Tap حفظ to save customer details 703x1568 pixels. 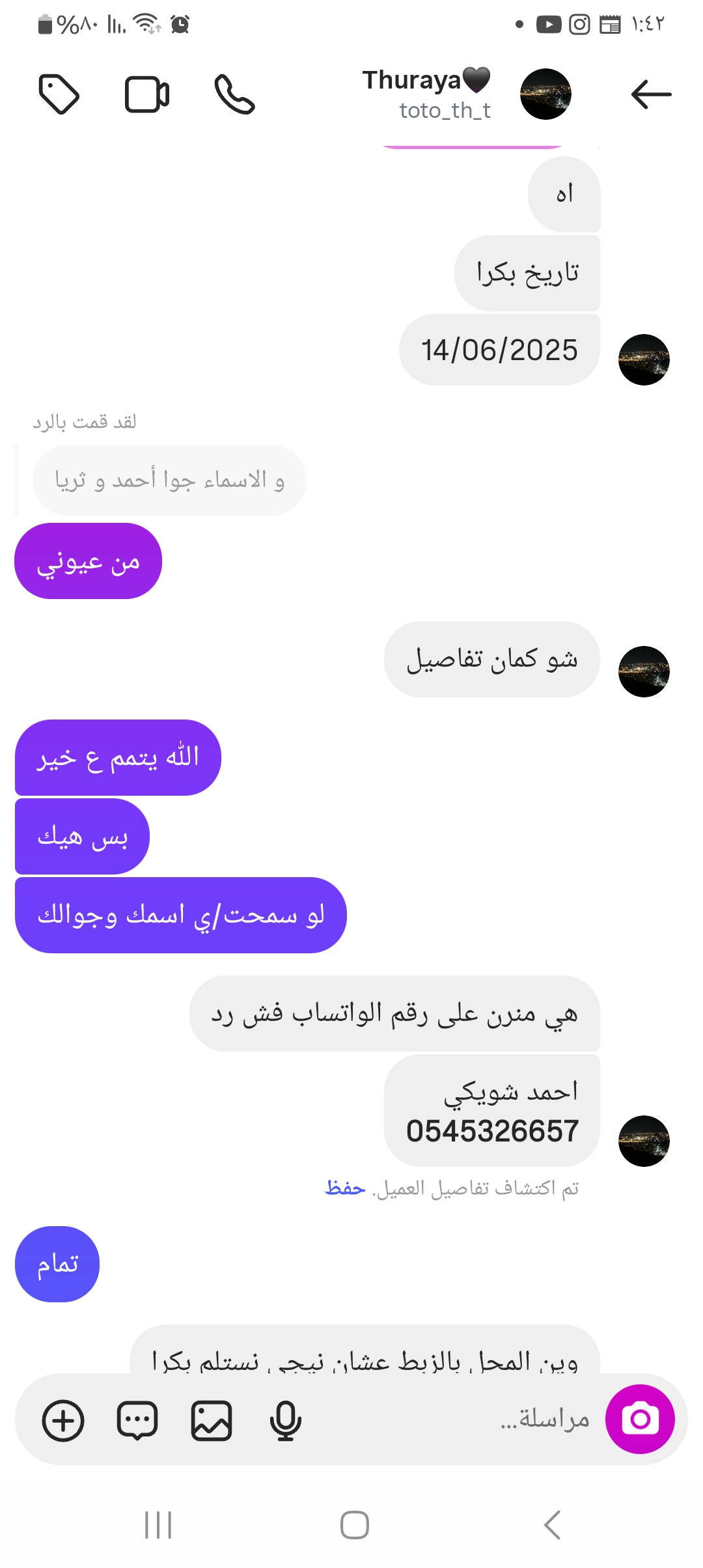click(345, 1188)
